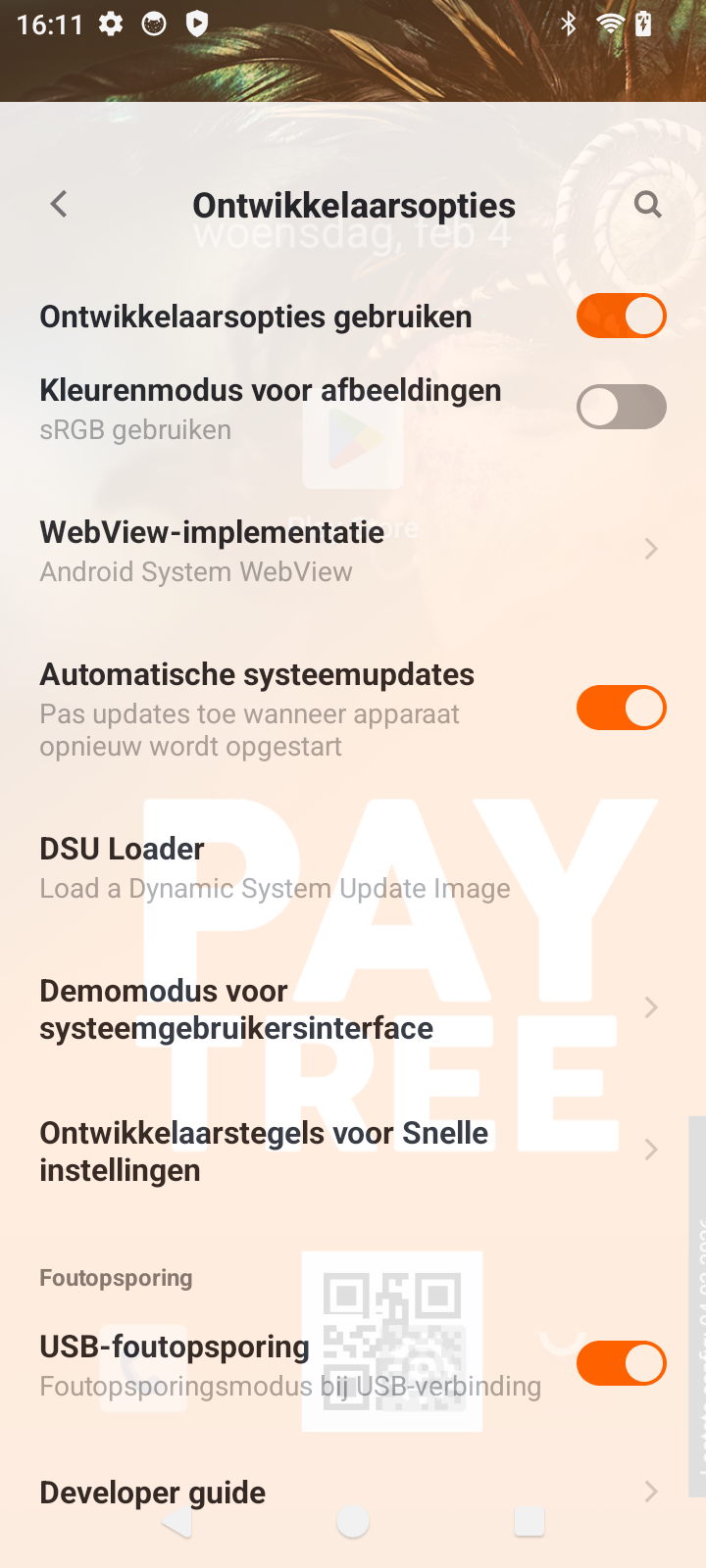Disable Ontwikkelaarsopties gebruiken

(x=622, y=316)
